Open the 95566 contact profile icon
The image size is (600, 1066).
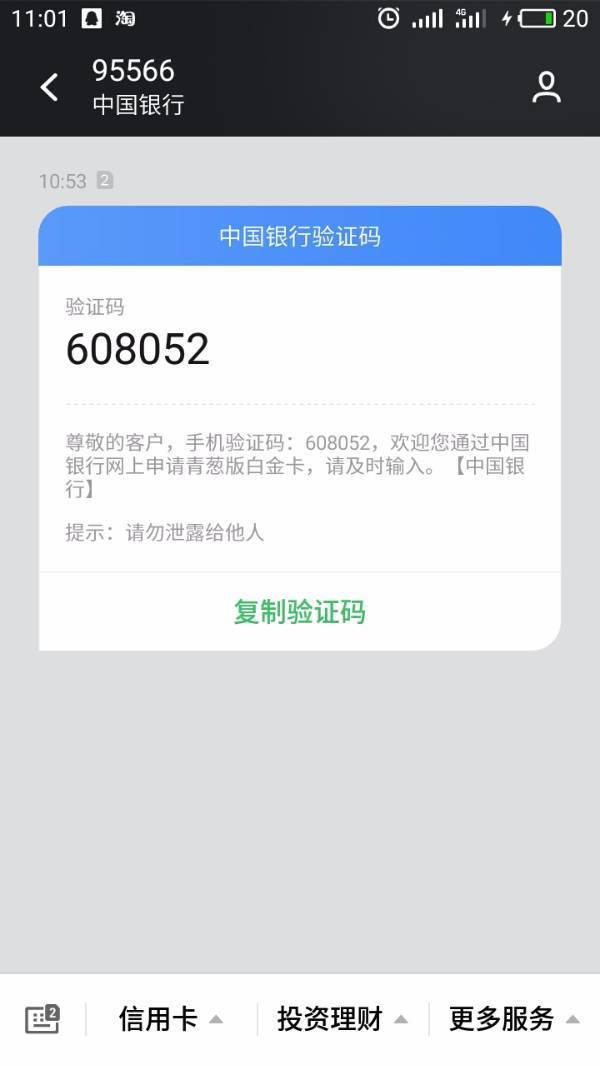[x=546, y=88]
